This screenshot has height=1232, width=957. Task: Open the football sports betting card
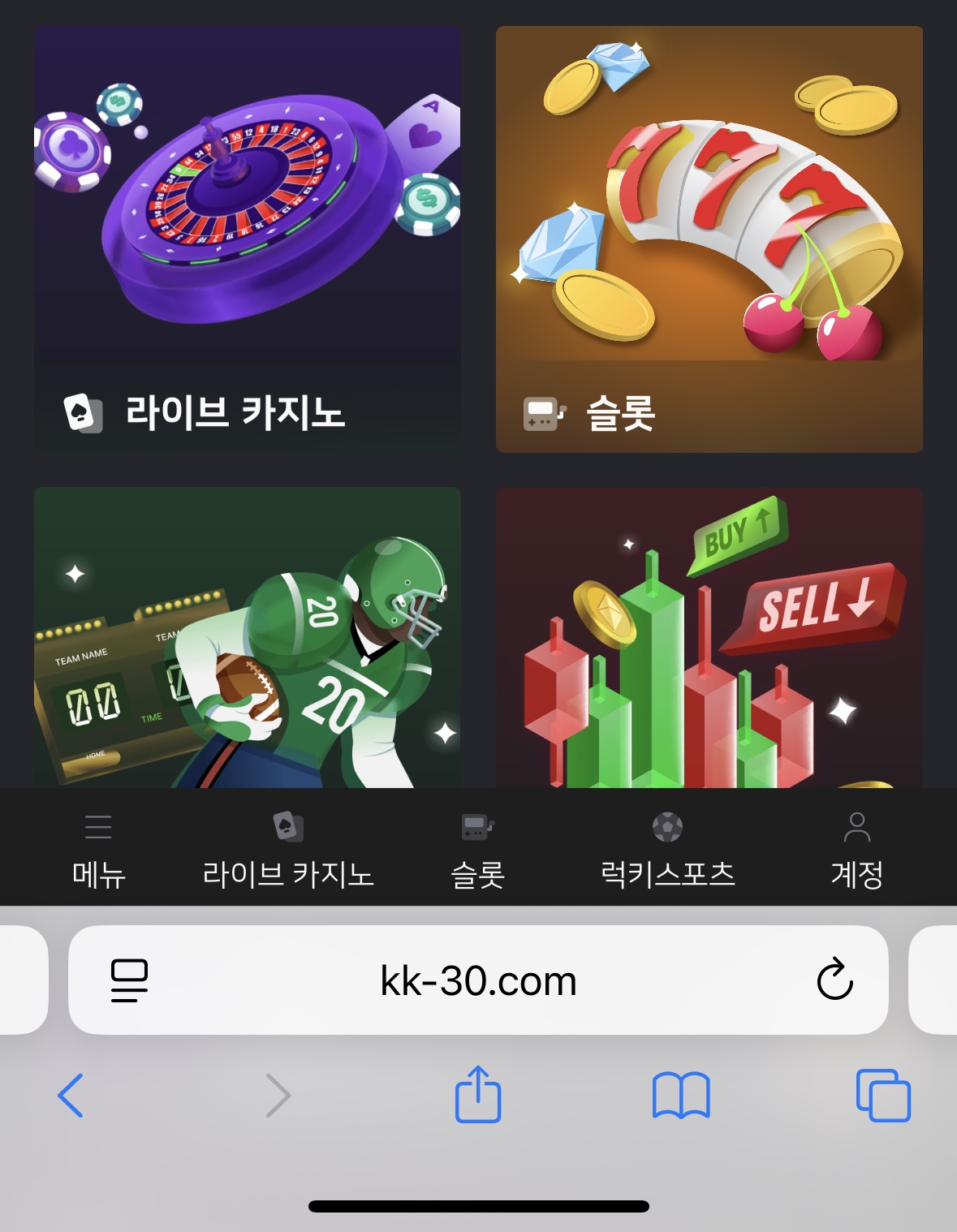click(x=248, y=638)
